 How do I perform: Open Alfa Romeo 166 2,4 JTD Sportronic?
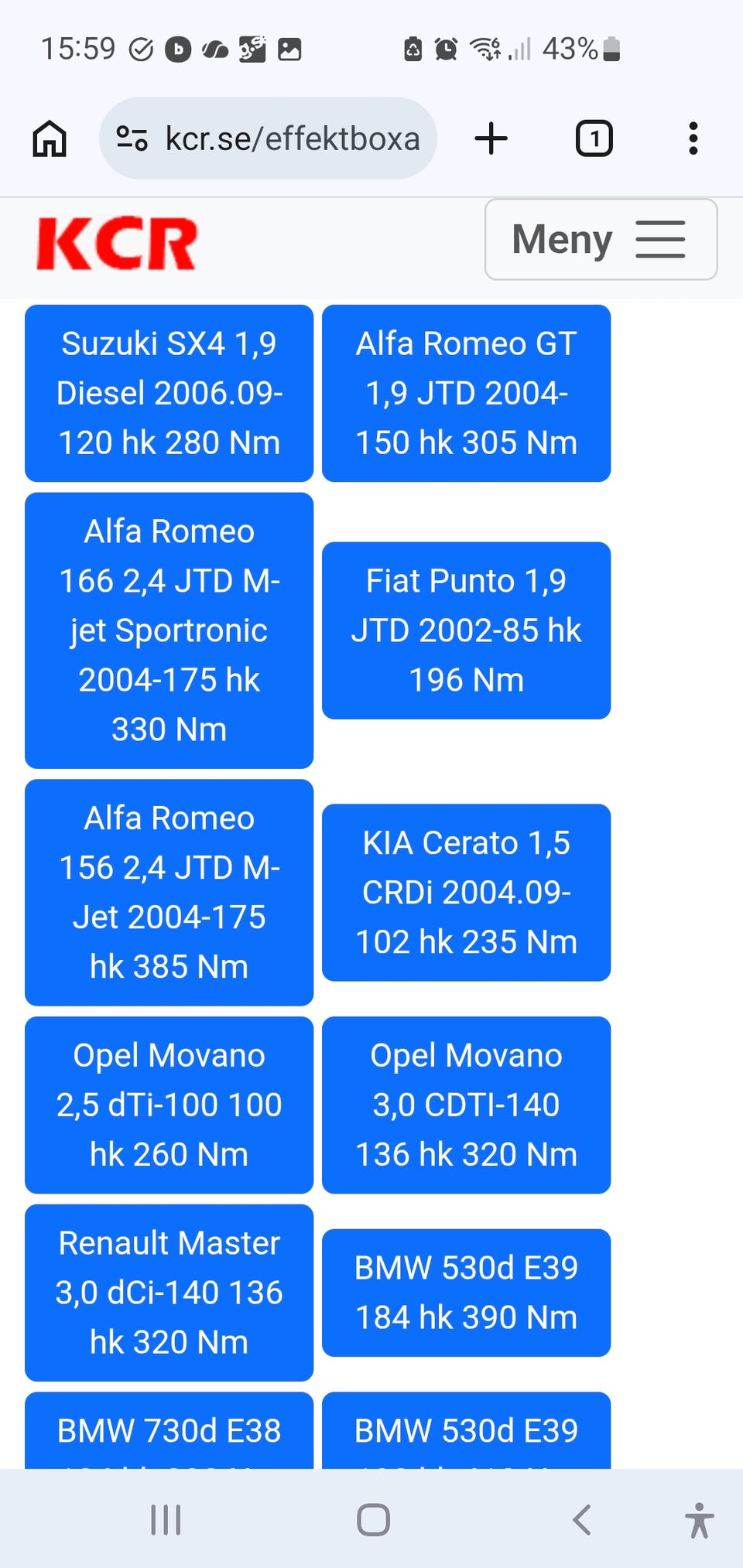(x=169, y=630)
